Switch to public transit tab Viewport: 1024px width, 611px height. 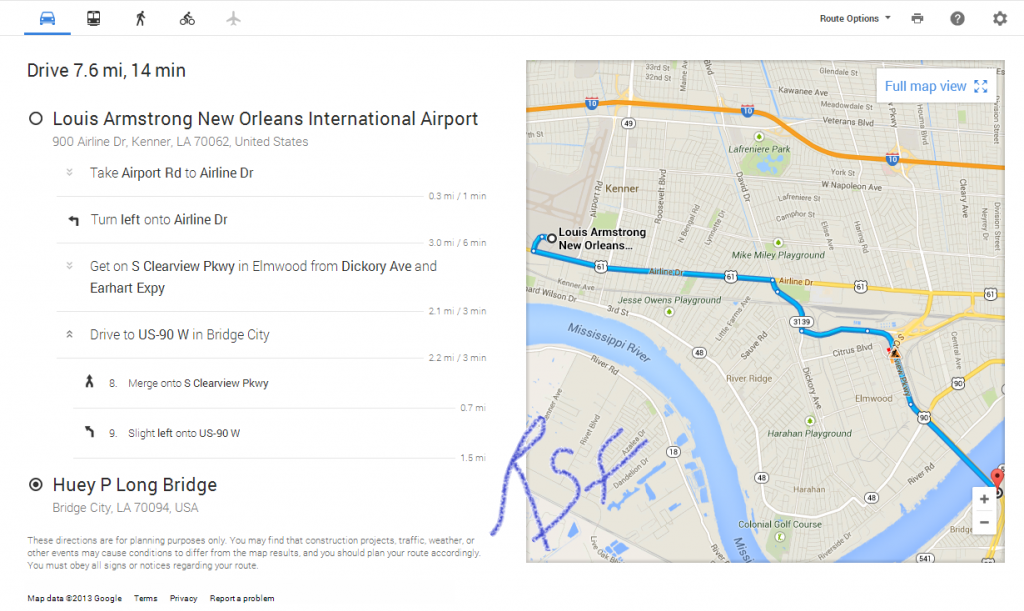[x=93, y=18]
